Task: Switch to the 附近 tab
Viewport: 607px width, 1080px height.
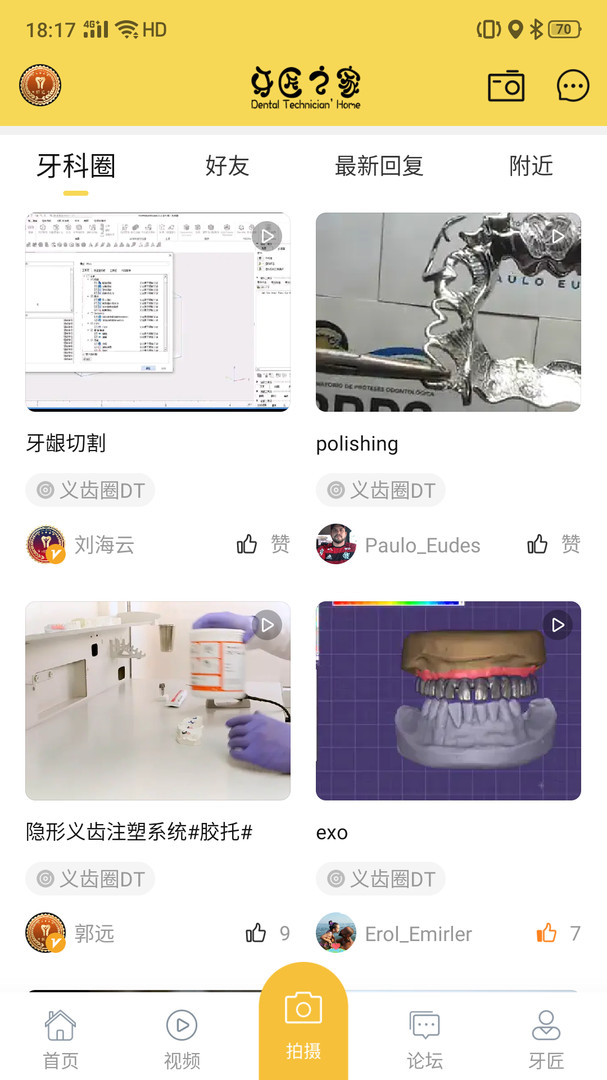Action: (531, 166)
